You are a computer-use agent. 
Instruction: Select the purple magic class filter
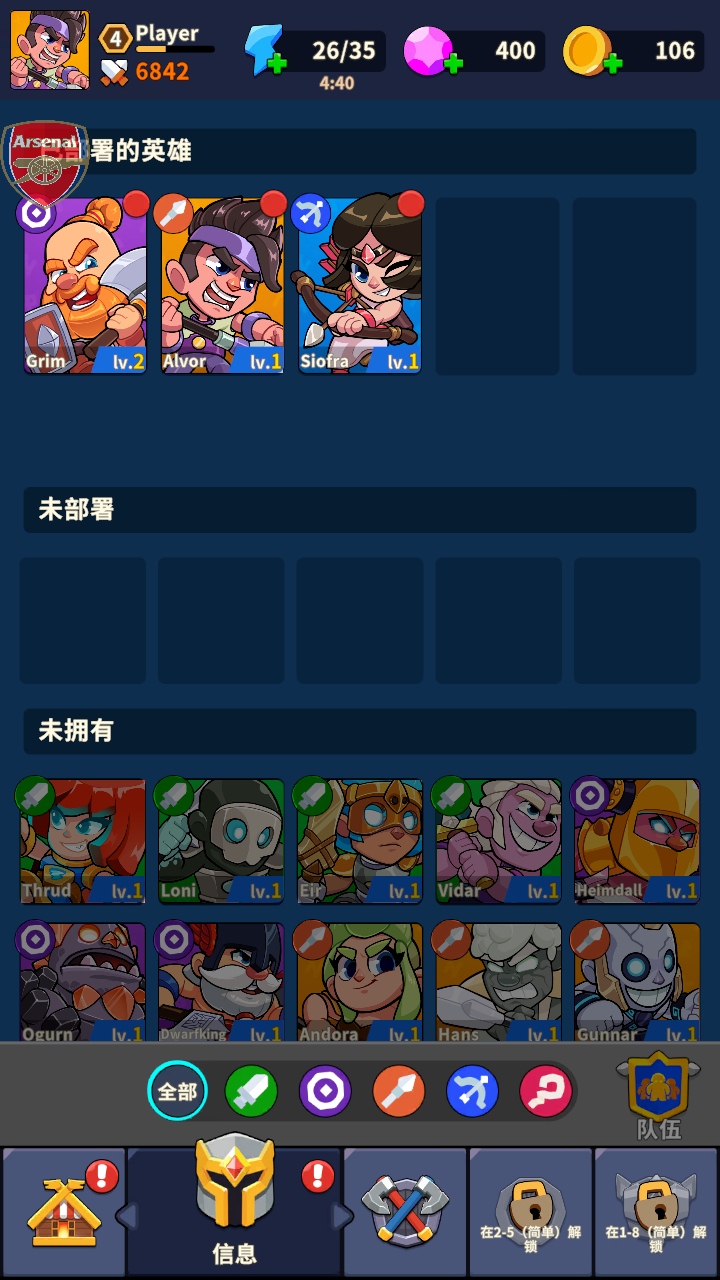[324, 1090]
